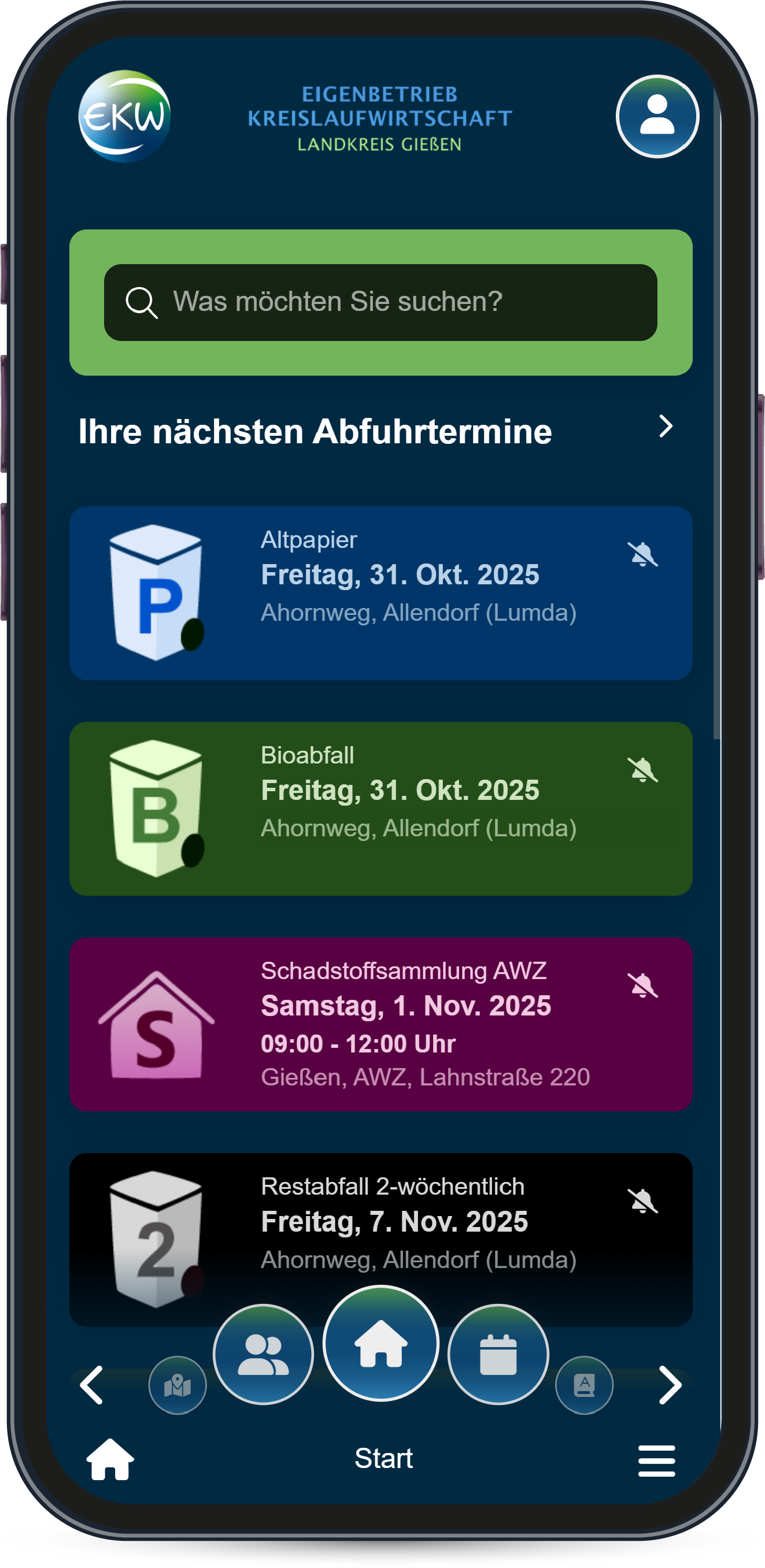Image resolution: width=765 pixels, height=1568 pixels.
Task: Select the people group icon in the carousel
Action: tap(263, 1354)
